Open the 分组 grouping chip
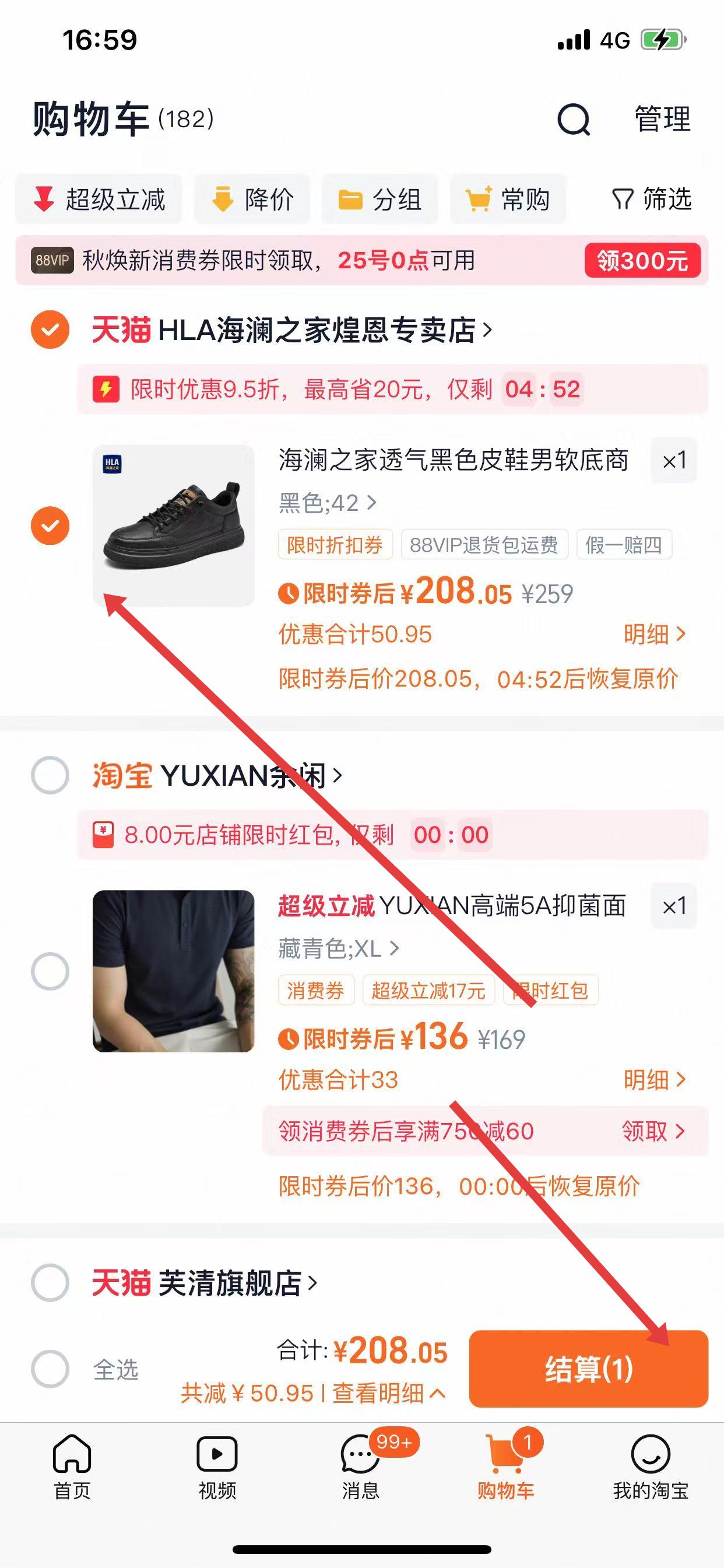Image resolution: width=724 pixels, height=1568 pixels. 380,199
